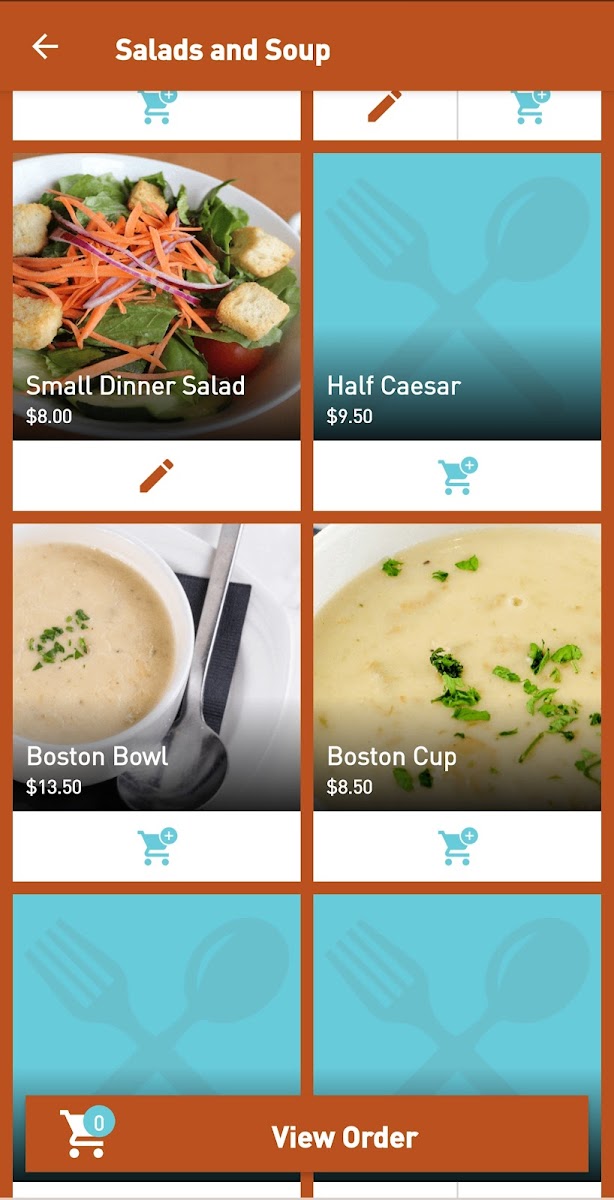Screen dimensions: 614x1200
Task: Open the Small Dinner Salad item
Action: pyautogui.click(x=156, y=296)
